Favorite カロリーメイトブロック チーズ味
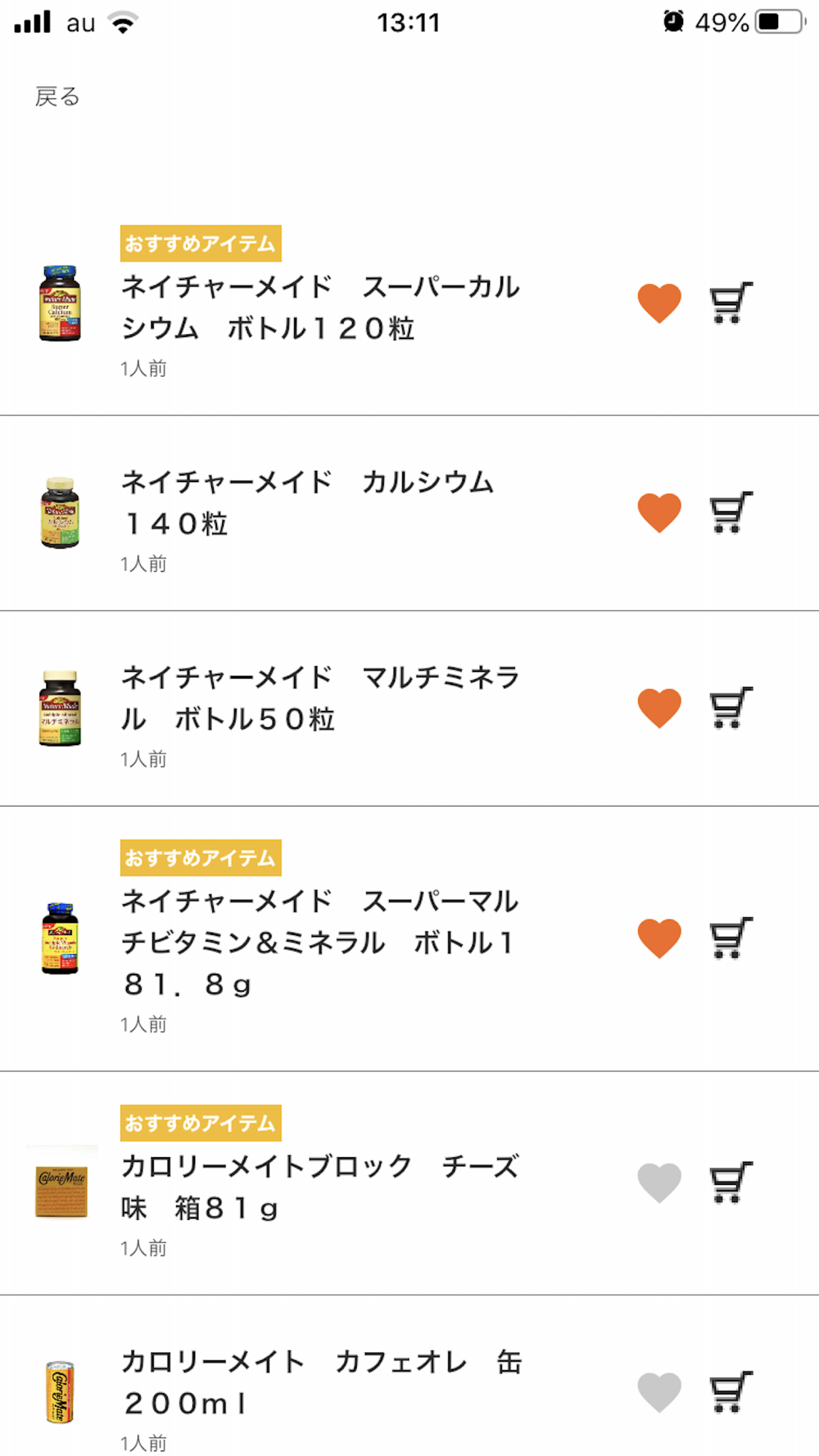The height and width of the screenshot is (1456, 819). (x=659, y=1182)
